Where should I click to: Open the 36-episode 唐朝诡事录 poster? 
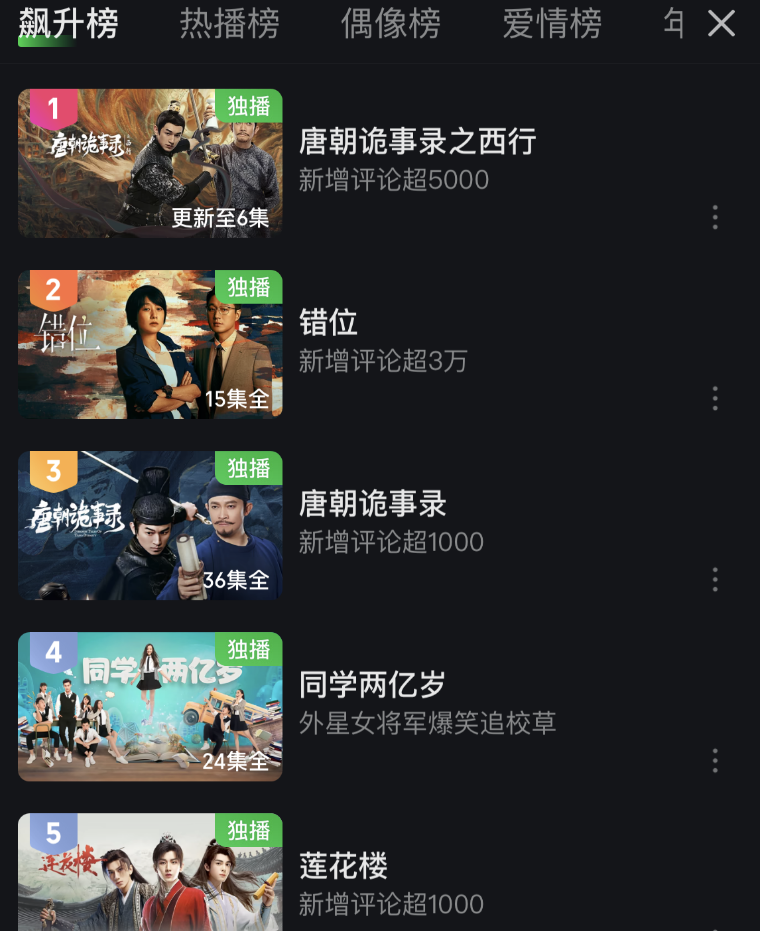click(x=150, y=525)
